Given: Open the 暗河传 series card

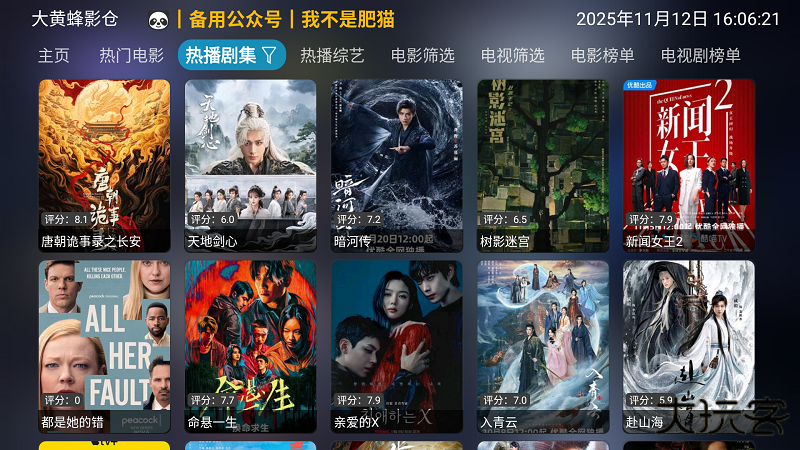Looking at the screenshot, I should [396, 165].
